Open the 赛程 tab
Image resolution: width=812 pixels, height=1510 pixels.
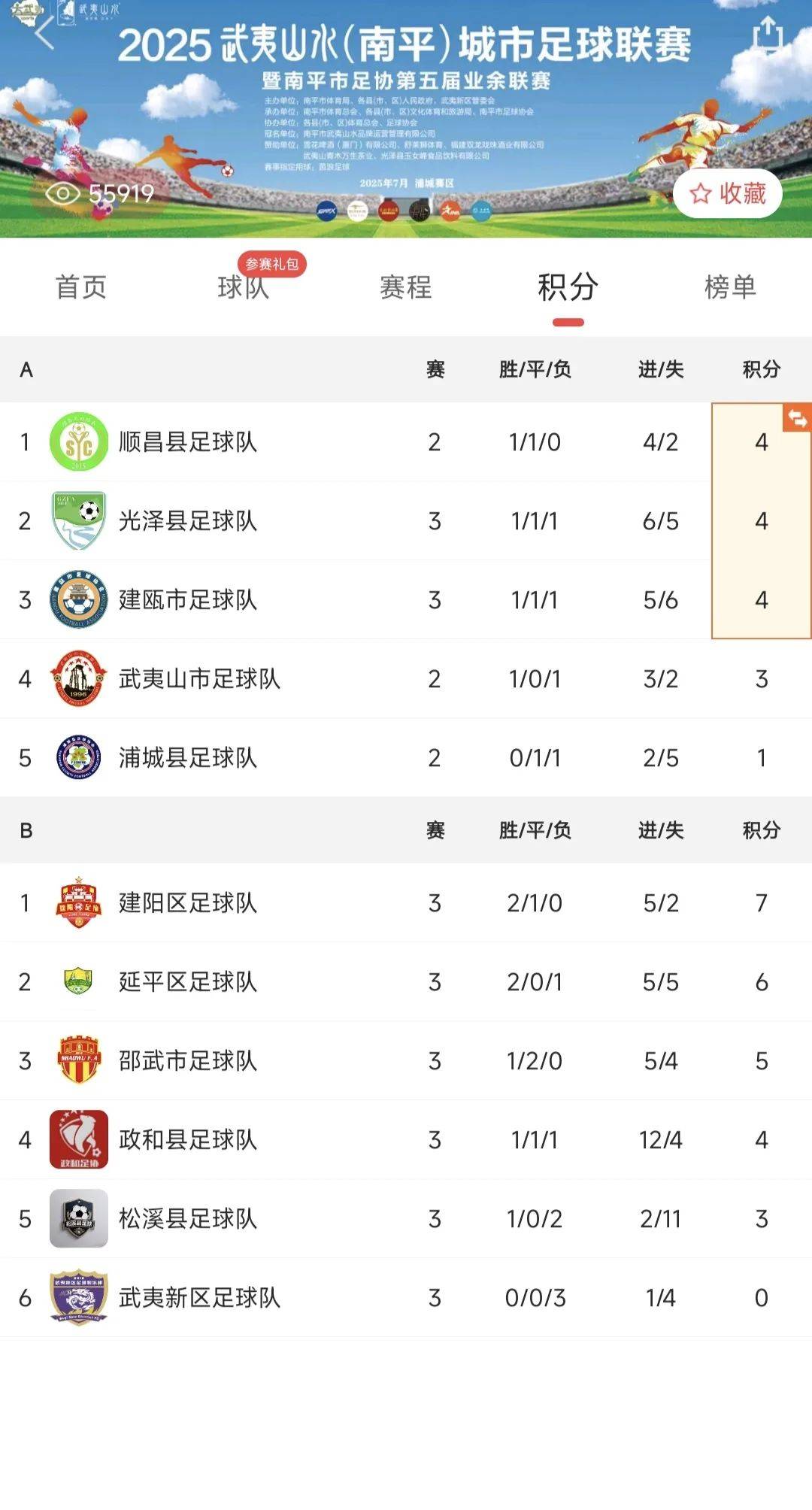click(405, 288)
